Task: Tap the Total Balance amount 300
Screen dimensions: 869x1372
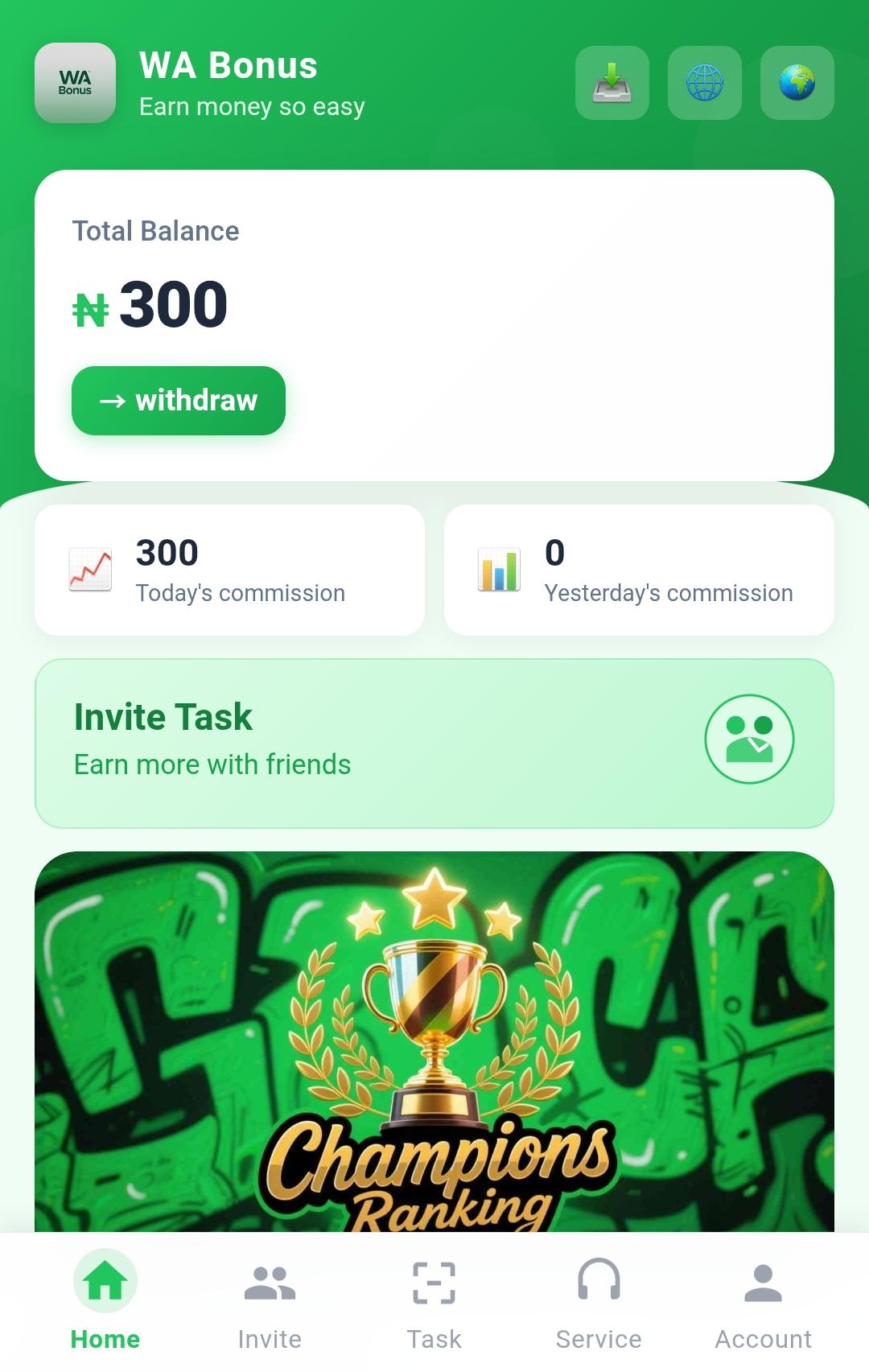Action: click(172, 303)
